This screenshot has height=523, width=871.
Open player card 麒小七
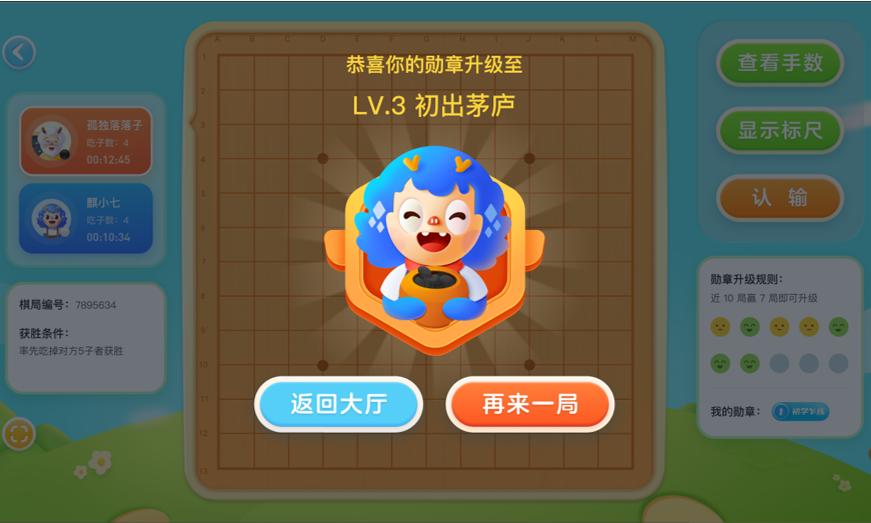[x=86, y=219]
